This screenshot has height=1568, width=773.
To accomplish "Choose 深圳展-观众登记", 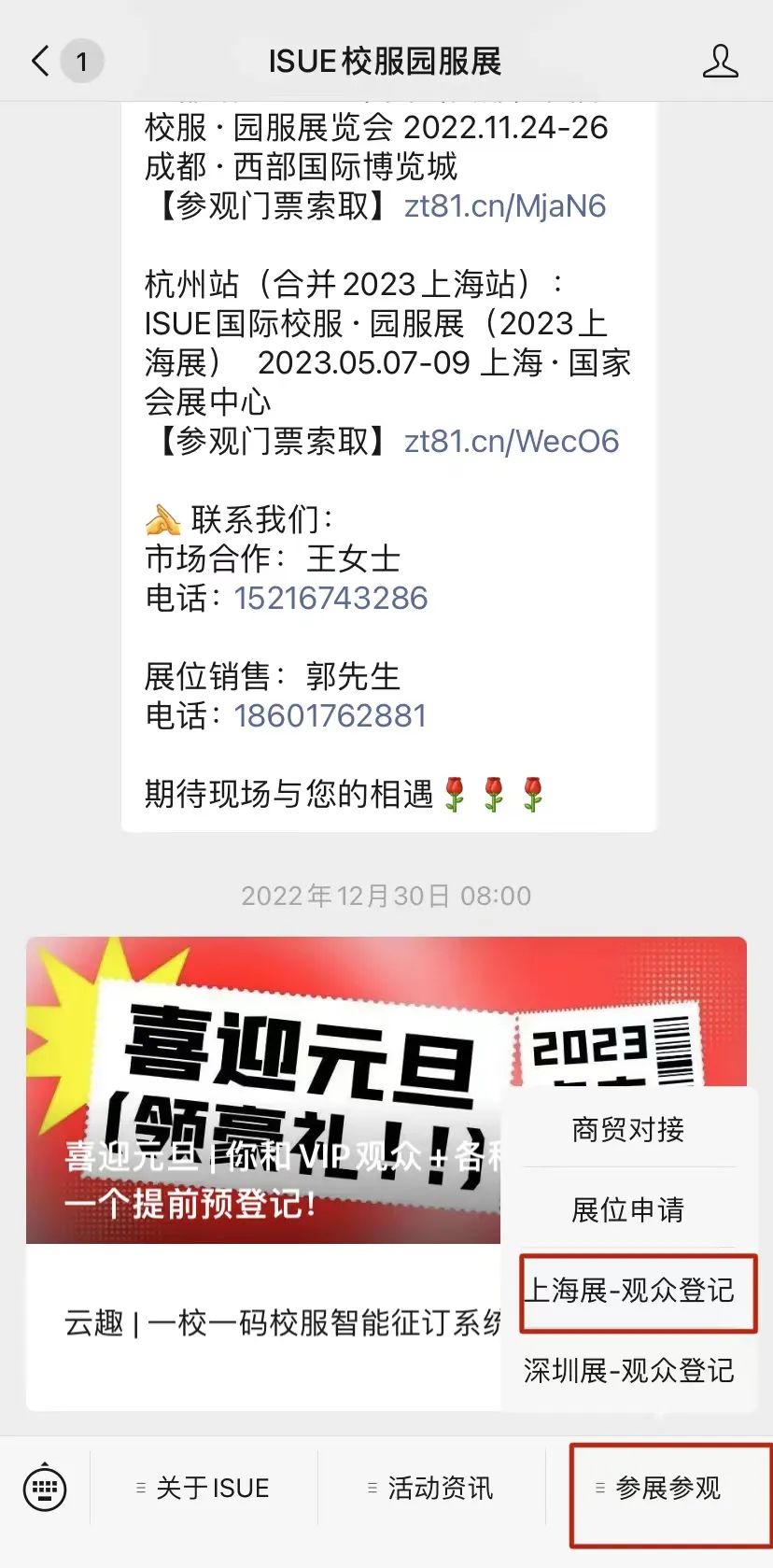I will 628,1371.
